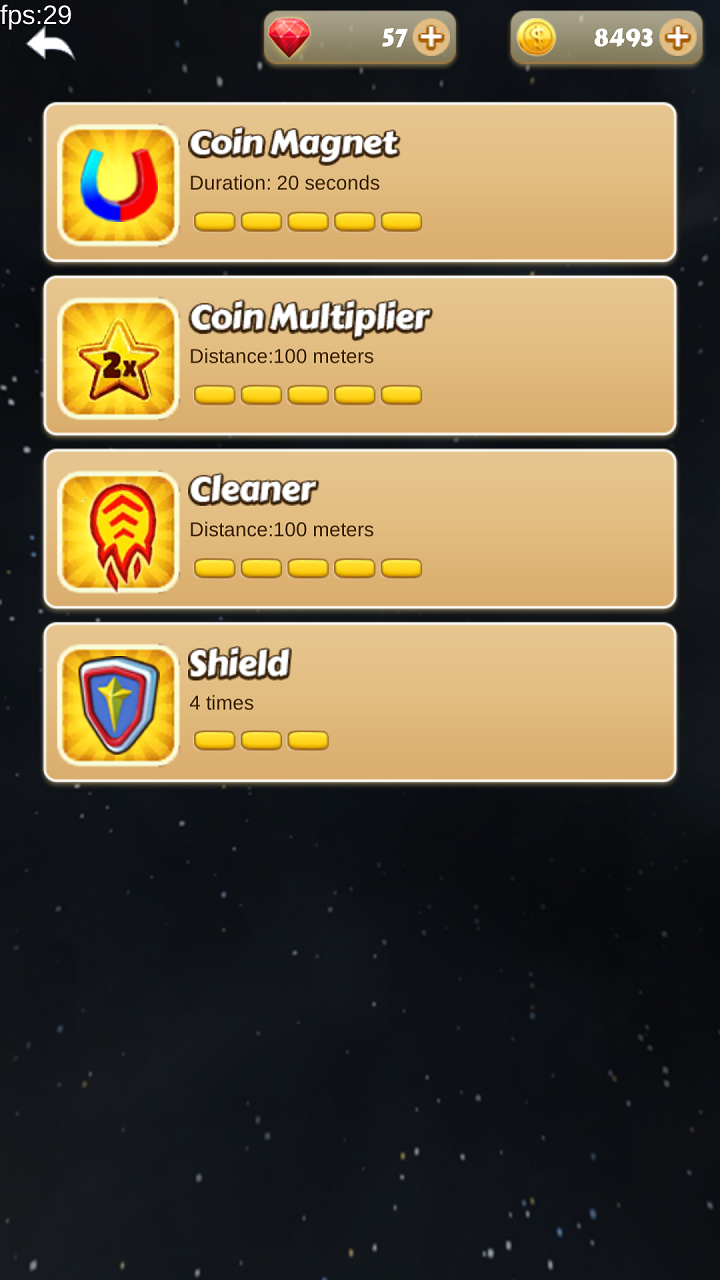Screen dimensions: 720x1280
Task: Select the Coin Magnet power-up icon
Action: tap(117, 184)
